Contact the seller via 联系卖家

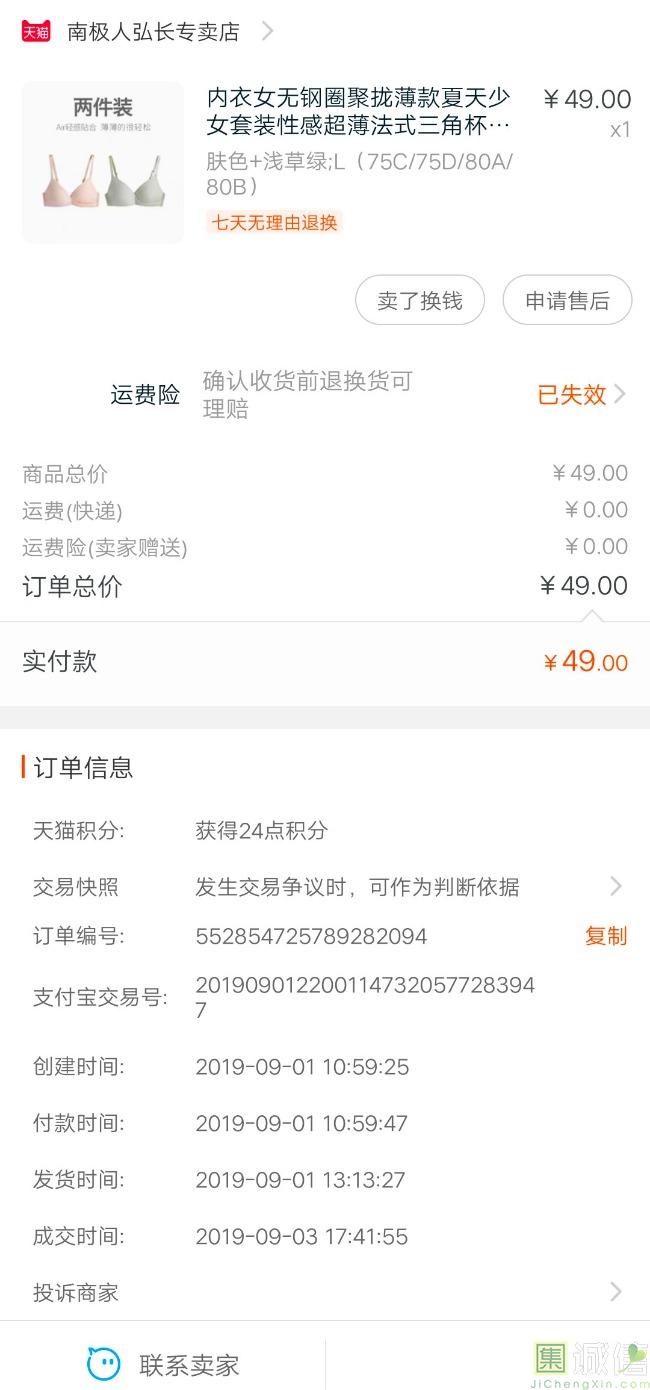click(x=163, y=1364)
